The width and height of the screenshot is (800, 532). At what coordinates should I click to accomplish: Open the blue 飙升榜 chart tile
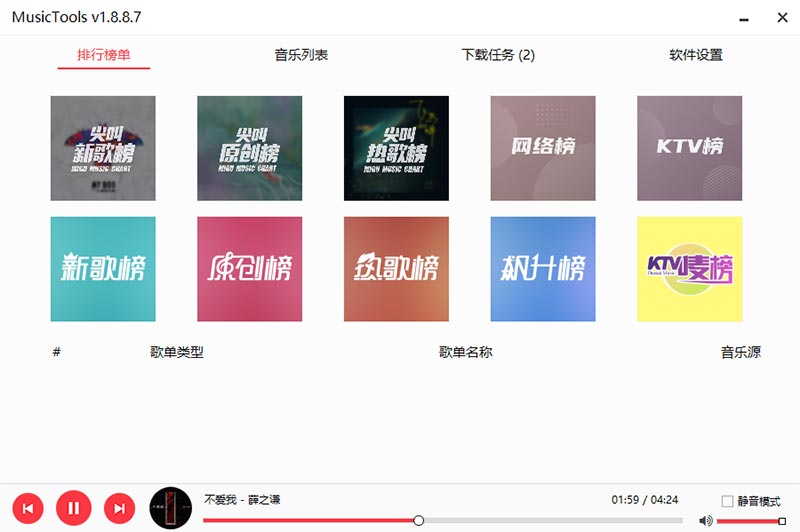543,269
